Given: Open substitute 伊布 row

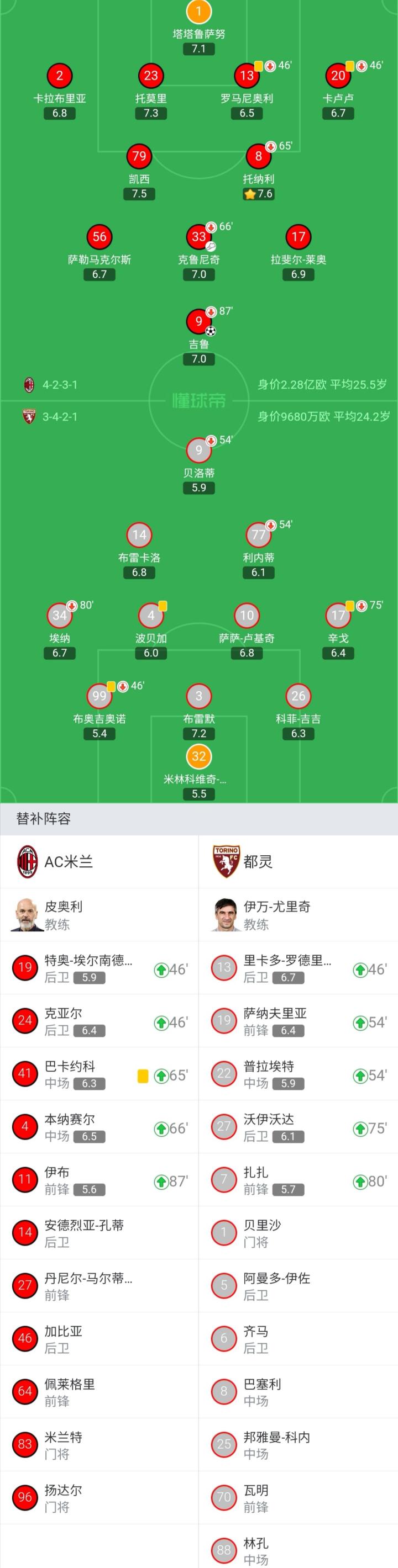Looking at the screenshot, I should pos(99,1180).
